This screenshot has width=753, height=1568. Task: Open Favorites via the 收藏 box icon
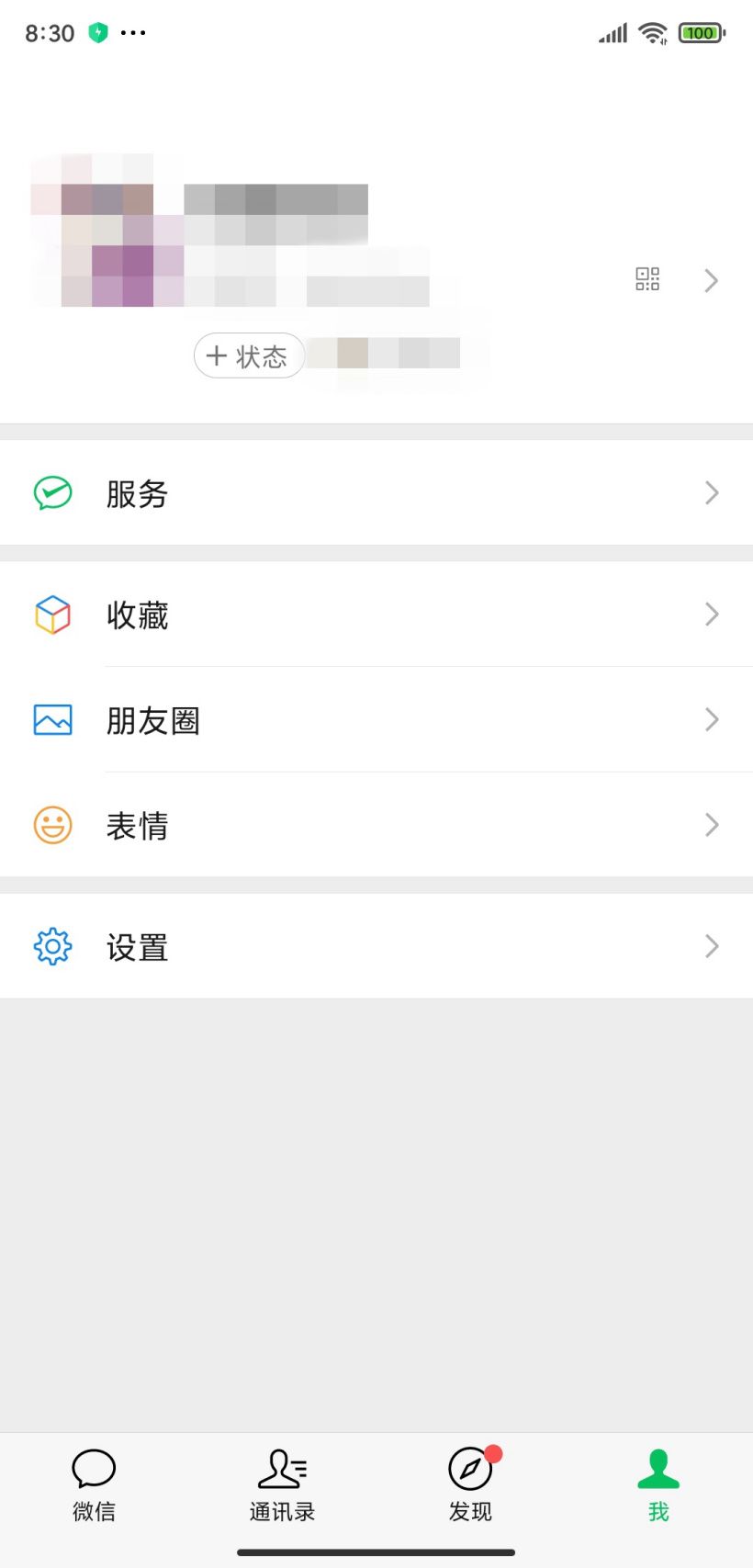[52, 615]
